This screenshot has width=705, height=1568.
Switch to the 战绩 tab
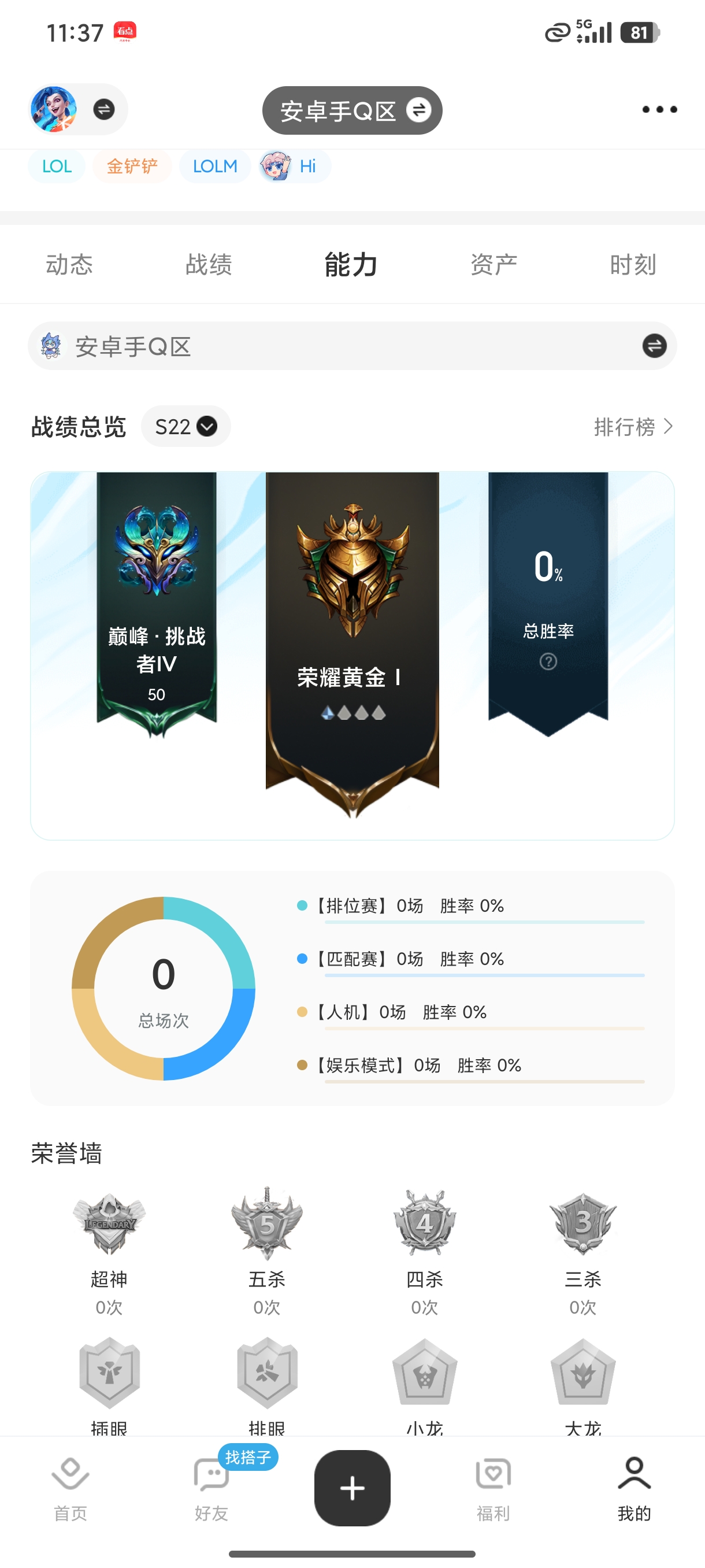[x=209, y=265]
